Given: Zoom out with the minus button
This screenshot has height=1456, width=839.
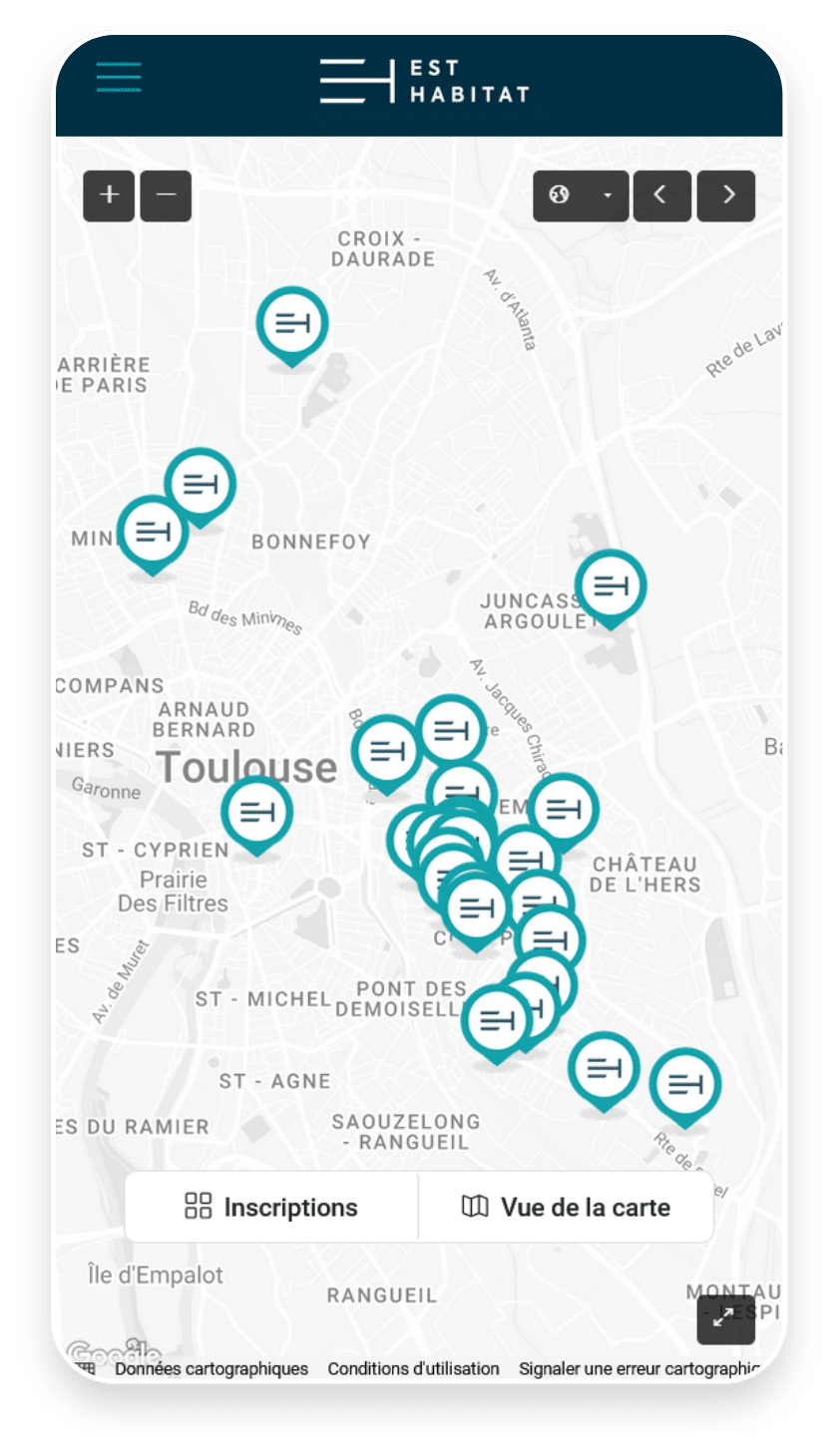Looking at the screenshot, I should [166, 194].
